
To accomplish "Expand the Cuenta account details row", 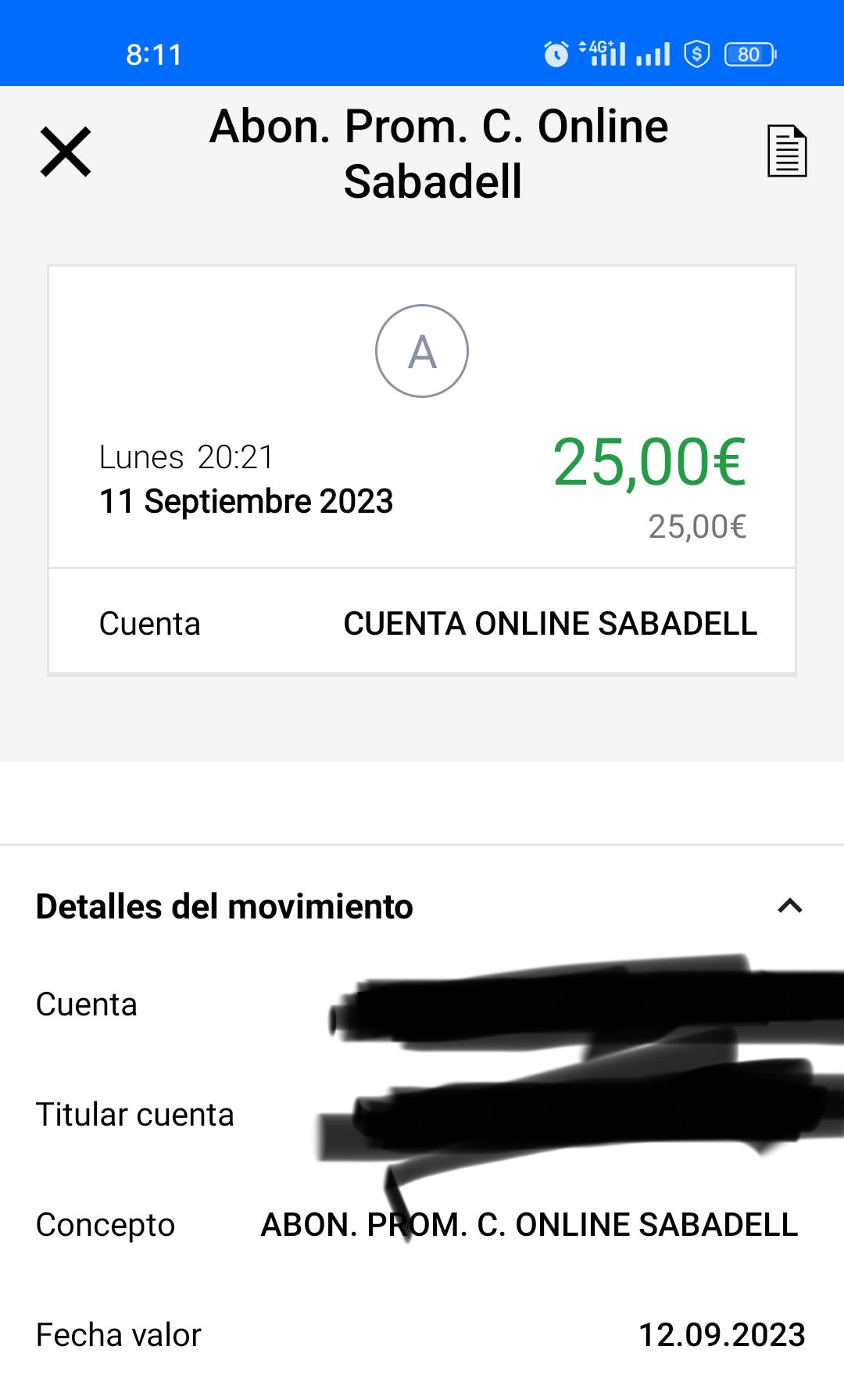I will pyautogui.click(x=86, y=1004).
